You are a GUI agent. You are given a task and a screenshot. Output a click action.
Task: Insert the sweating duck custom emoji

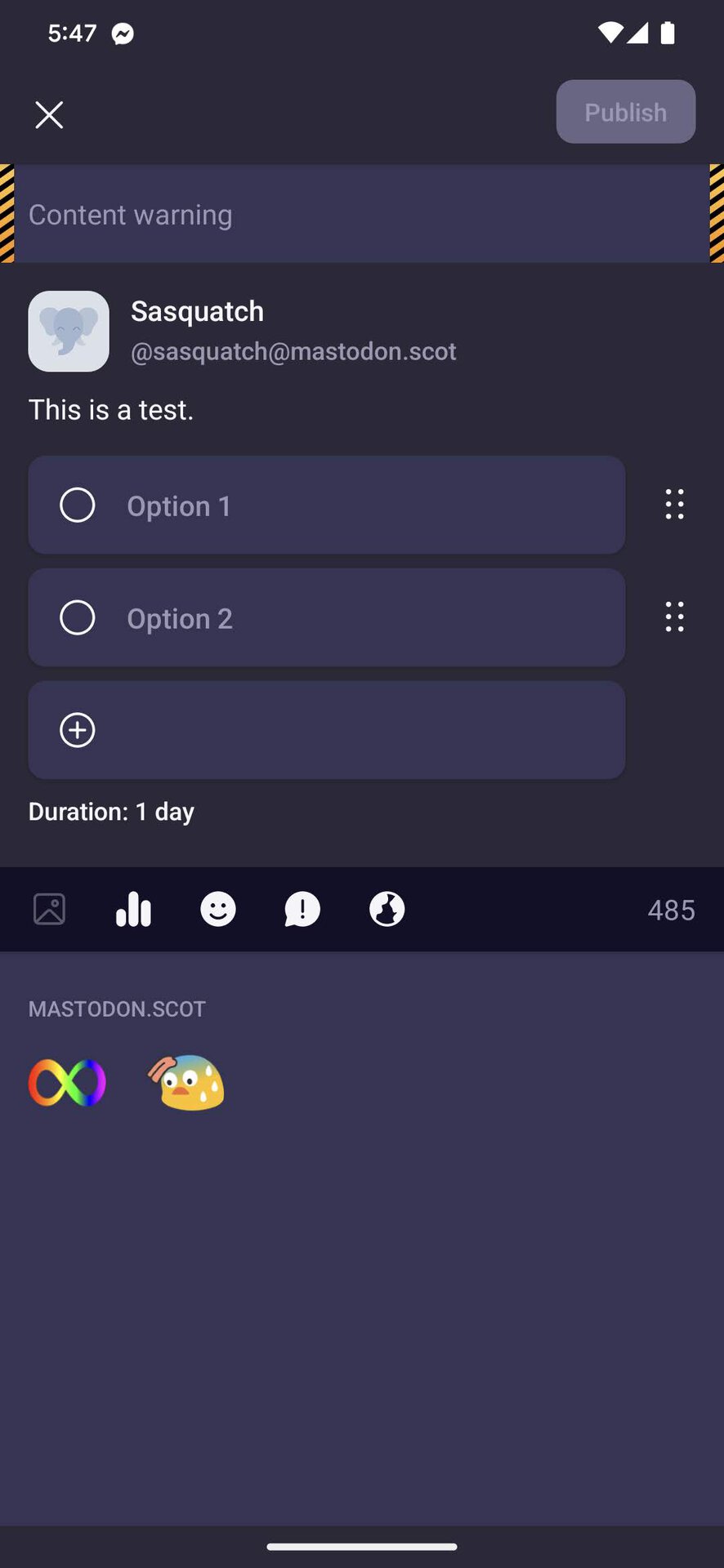pyautogui.click(x=187, y=1083)
